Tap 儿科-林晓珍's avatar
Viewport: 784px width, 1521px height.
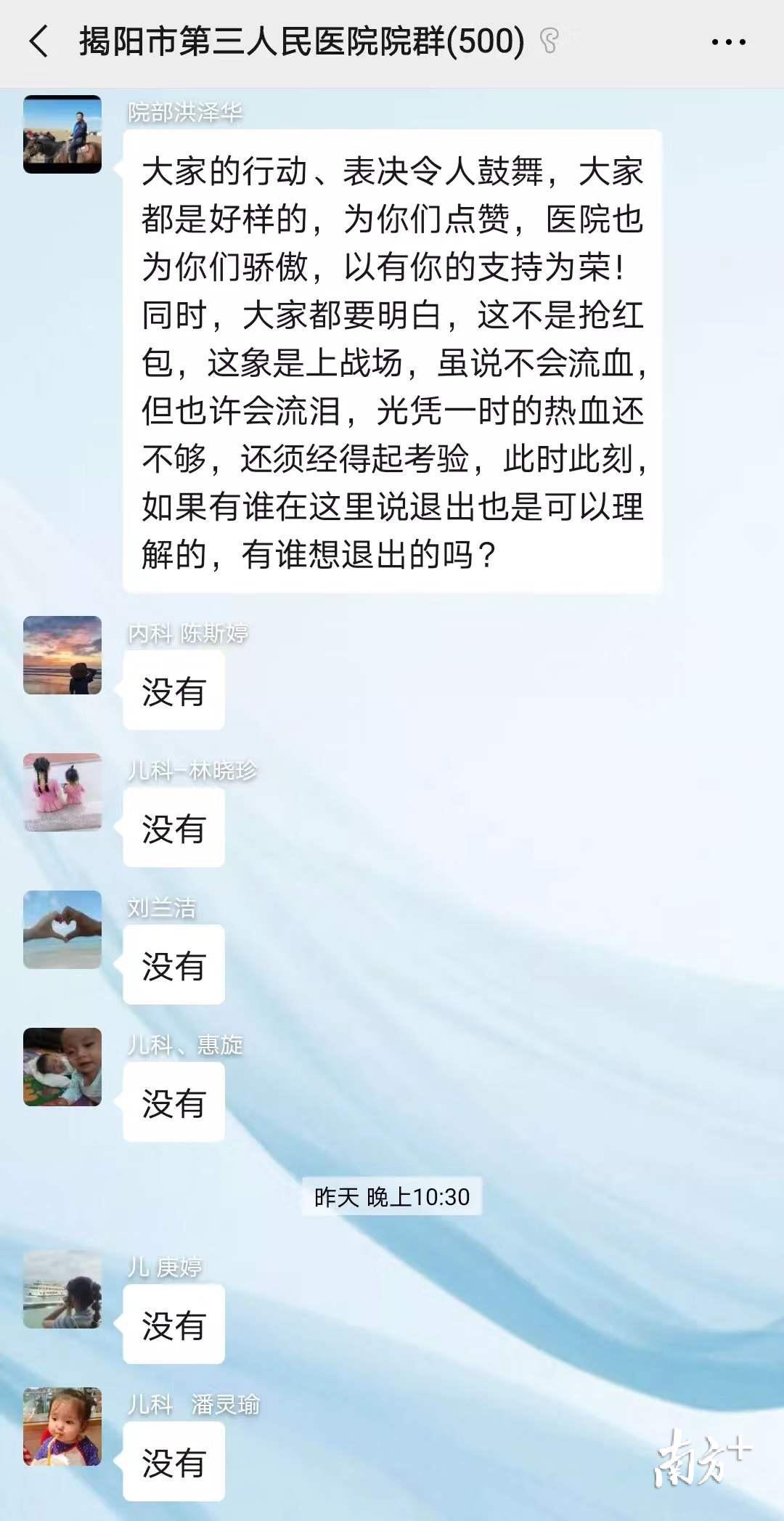[62, 792]
